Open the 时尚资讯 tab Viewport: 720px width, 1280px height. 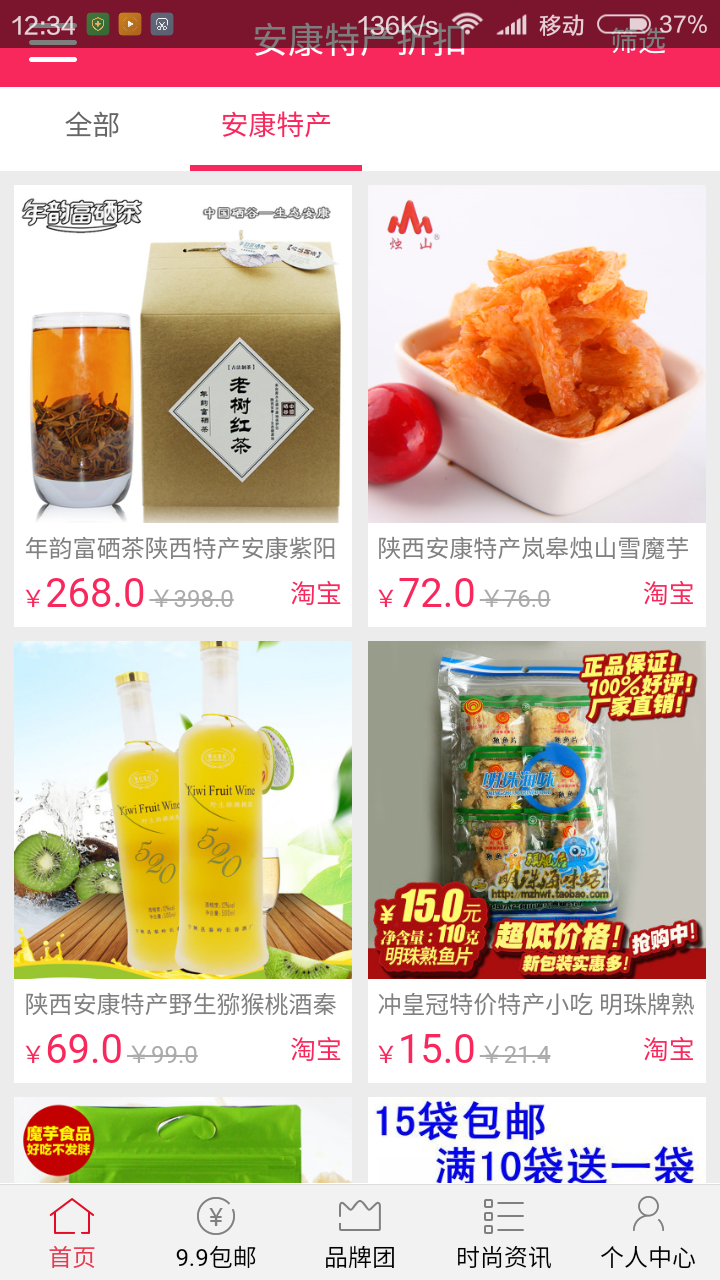504,1233
